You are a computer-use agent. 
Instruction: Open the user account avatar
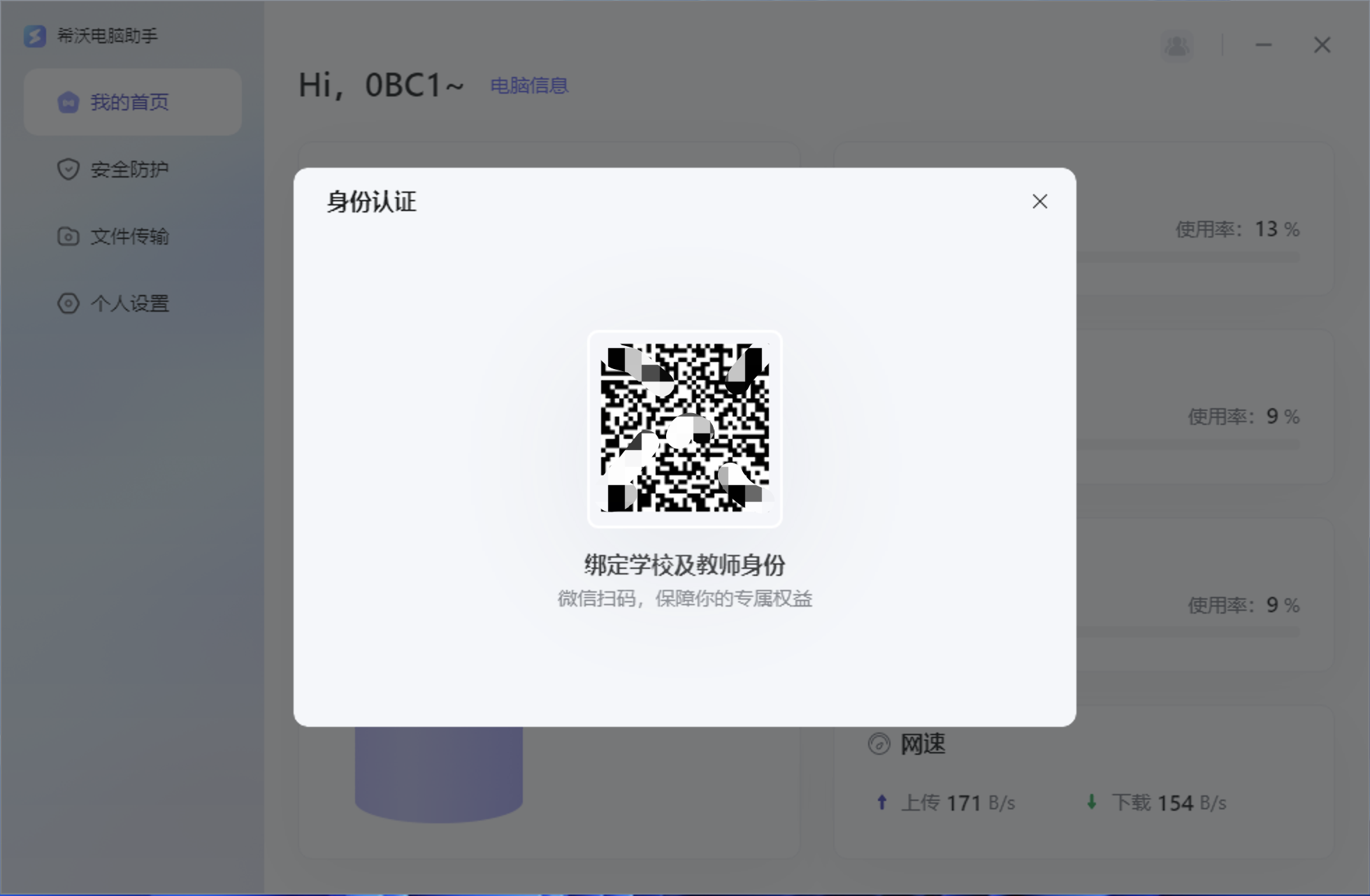[x=1177, y=46]
